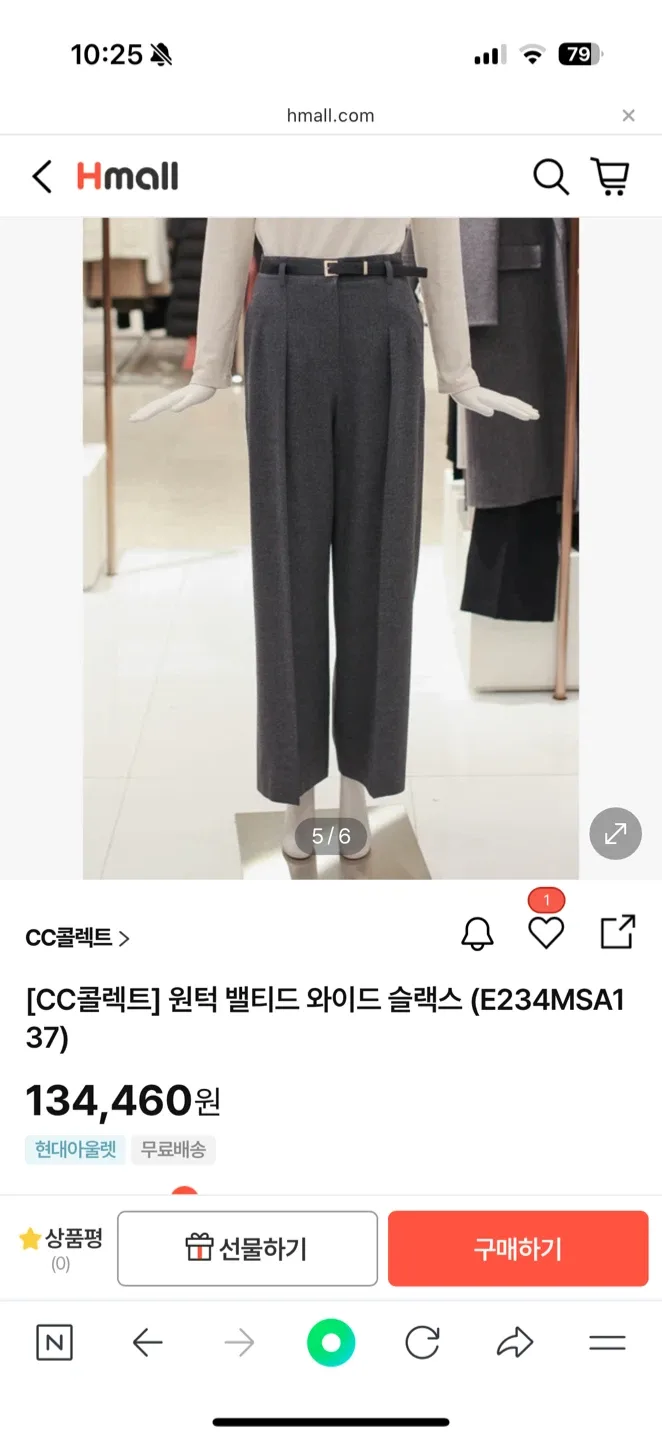Close the hmall.com web view
This screenshot has width=662, height=1440.
[628, 116]
